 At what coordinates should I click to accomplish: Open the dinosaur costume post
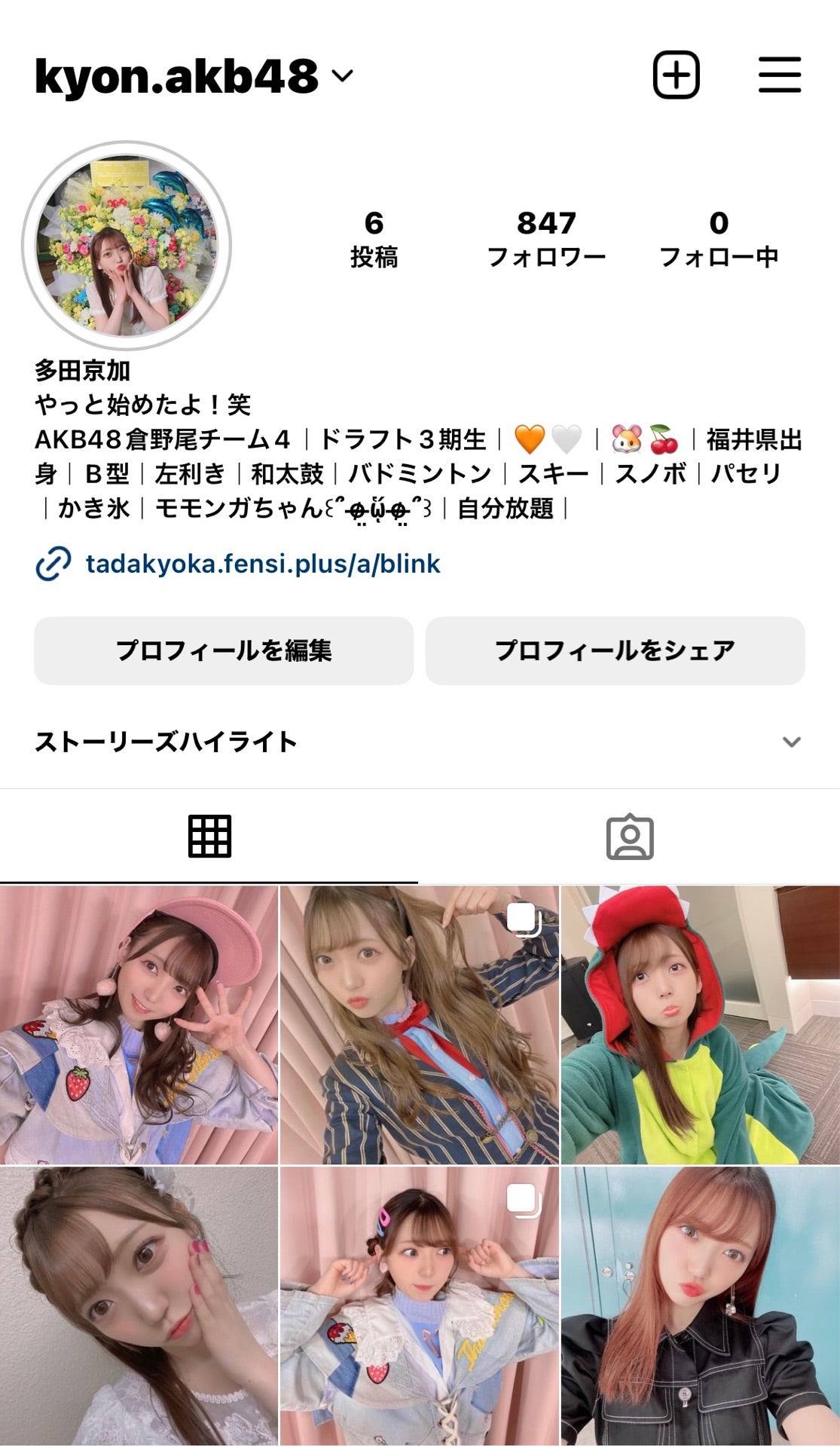[x=701, y=1025]
